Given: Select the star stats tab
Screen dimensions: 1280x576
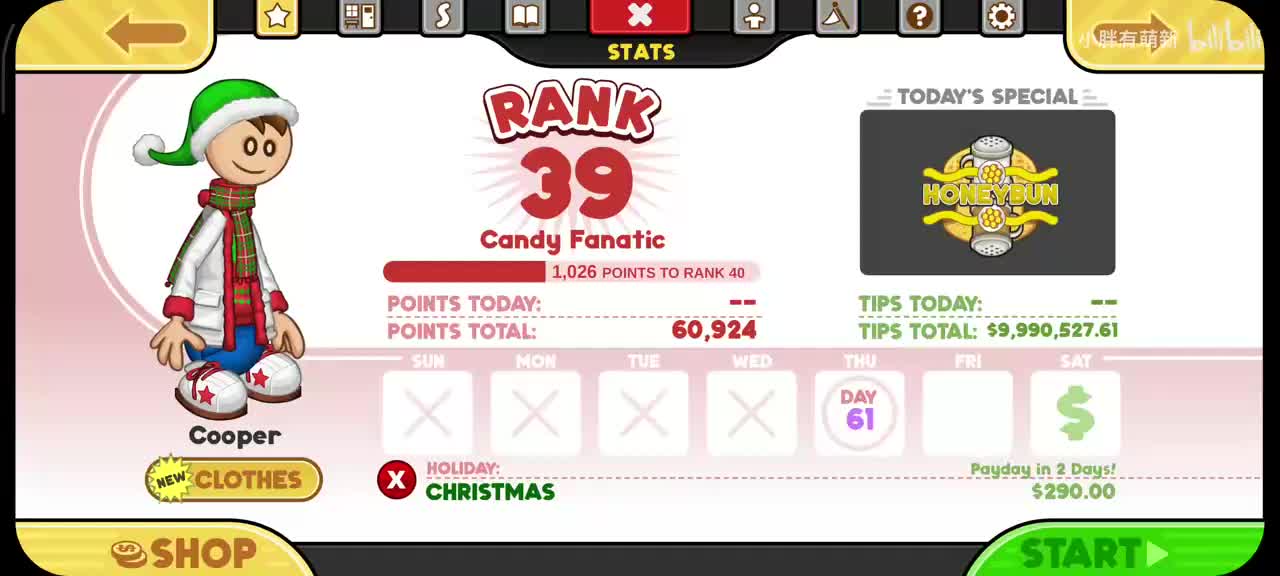Looking at the screenshot, I should [277, 16].
